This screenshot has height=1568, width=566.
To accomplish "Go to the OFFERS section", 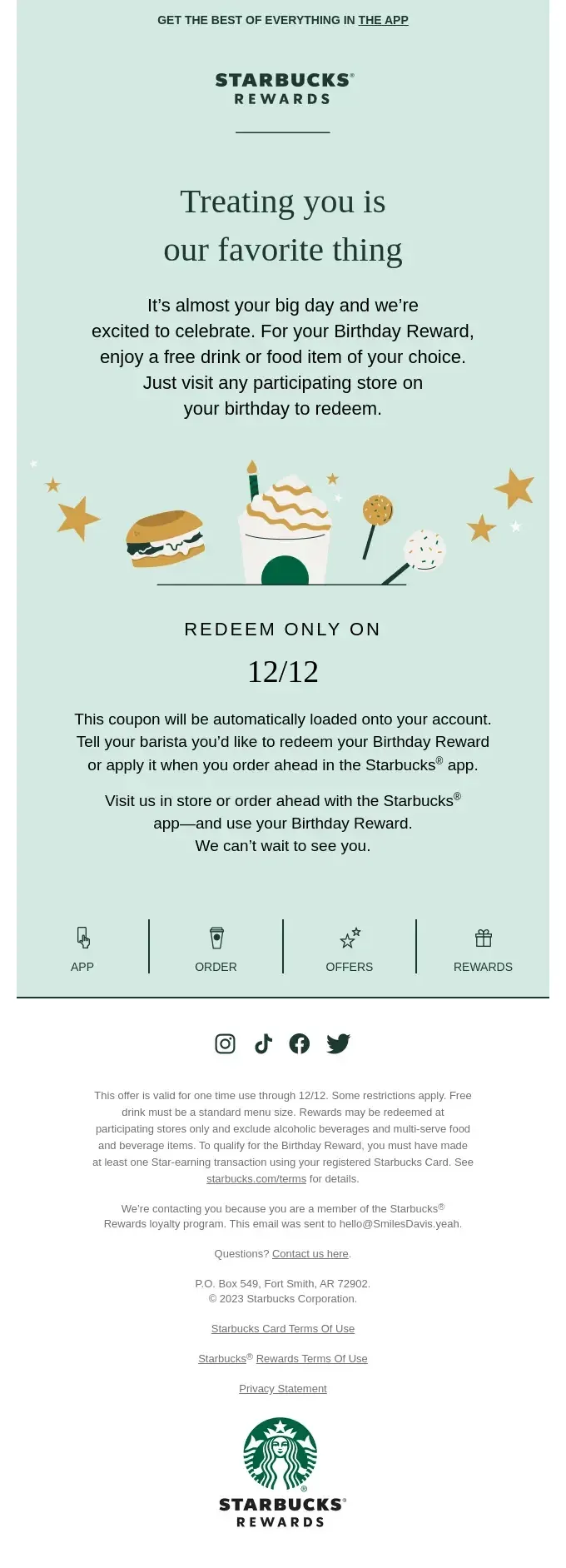I will coord(350,948).
